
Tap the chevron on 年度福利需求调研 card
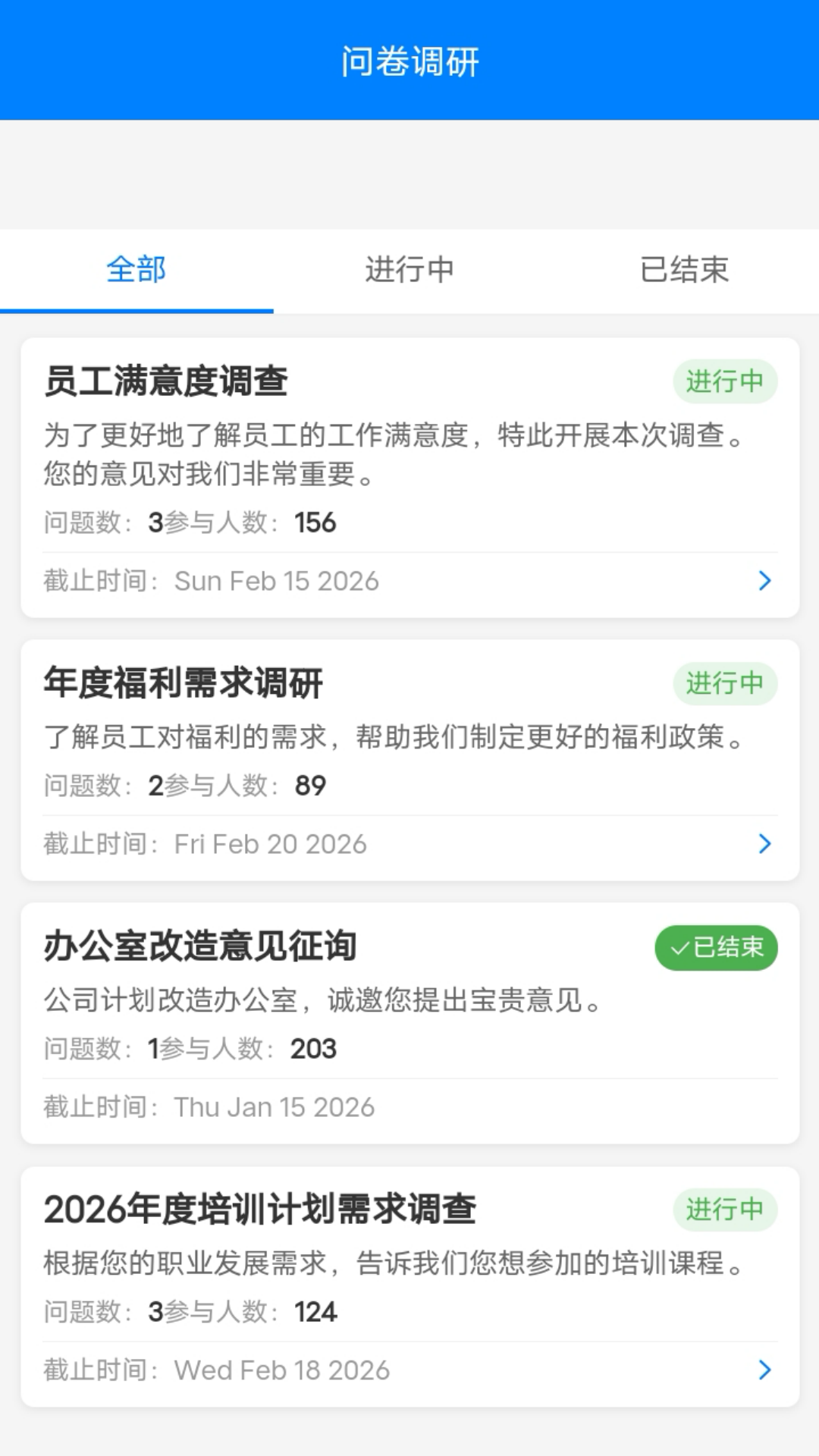[x=764, y=843]
